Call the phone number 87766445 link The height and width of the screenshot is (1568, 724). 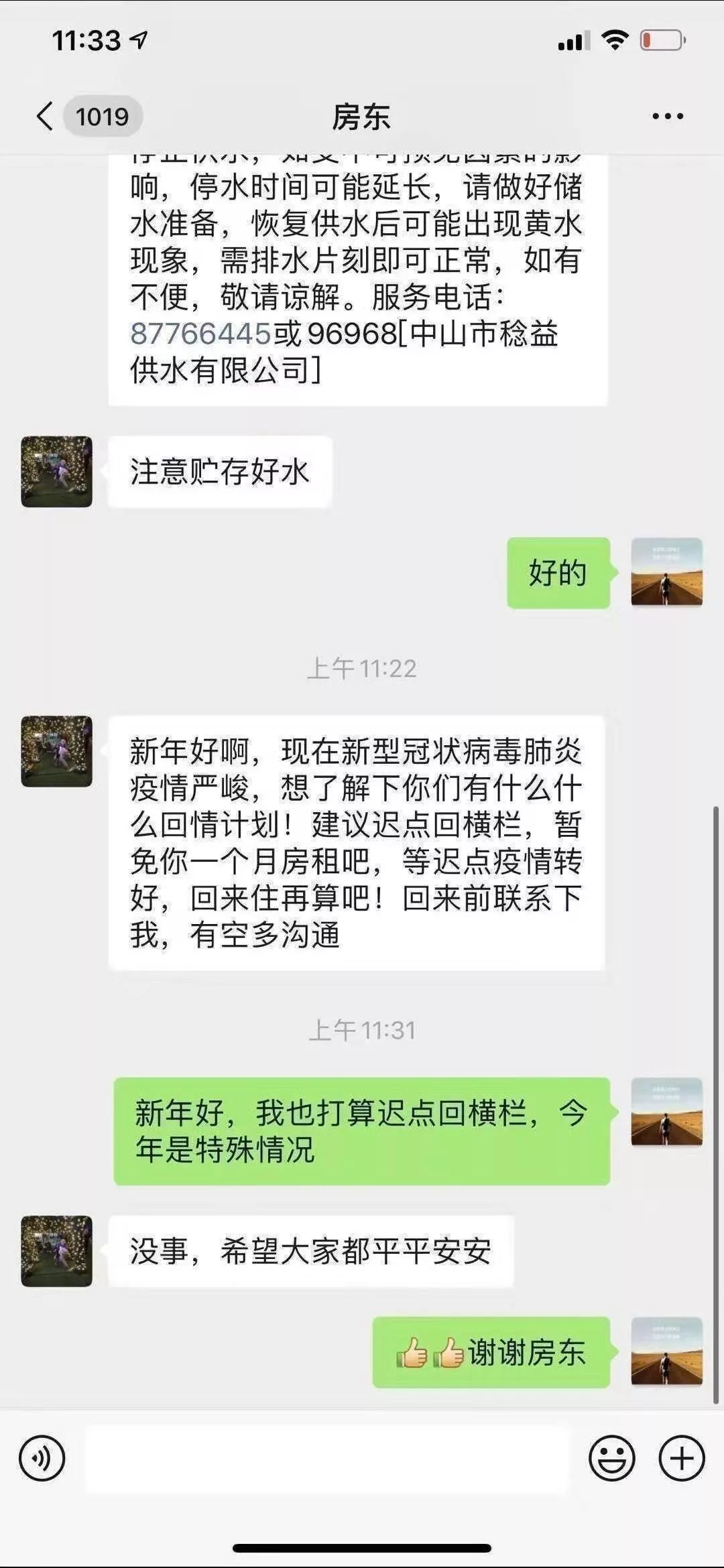coord(198,333)
